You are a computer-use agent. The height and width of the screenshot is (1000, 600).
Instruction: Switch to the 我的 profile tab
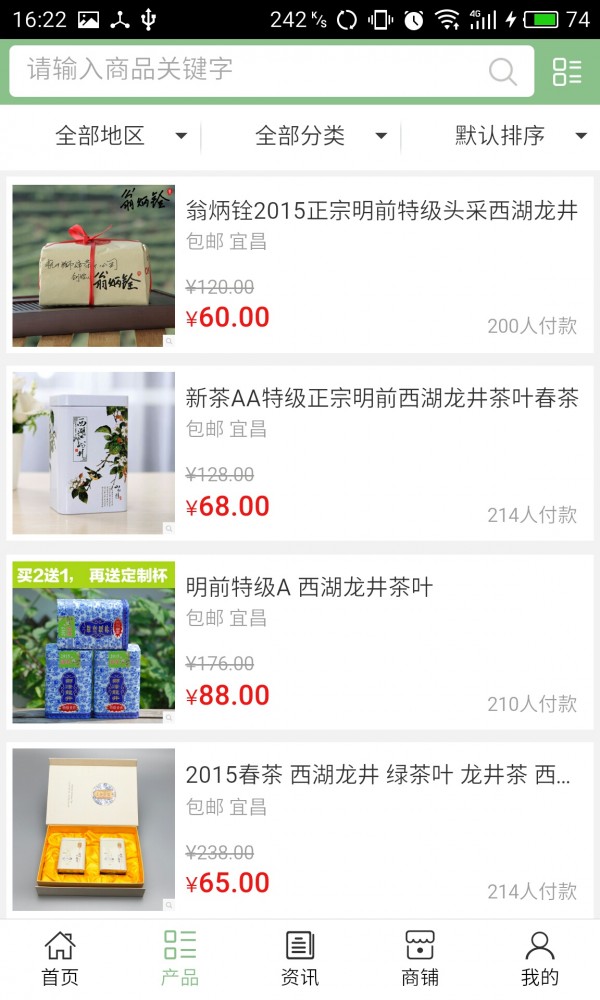[540, 958]
